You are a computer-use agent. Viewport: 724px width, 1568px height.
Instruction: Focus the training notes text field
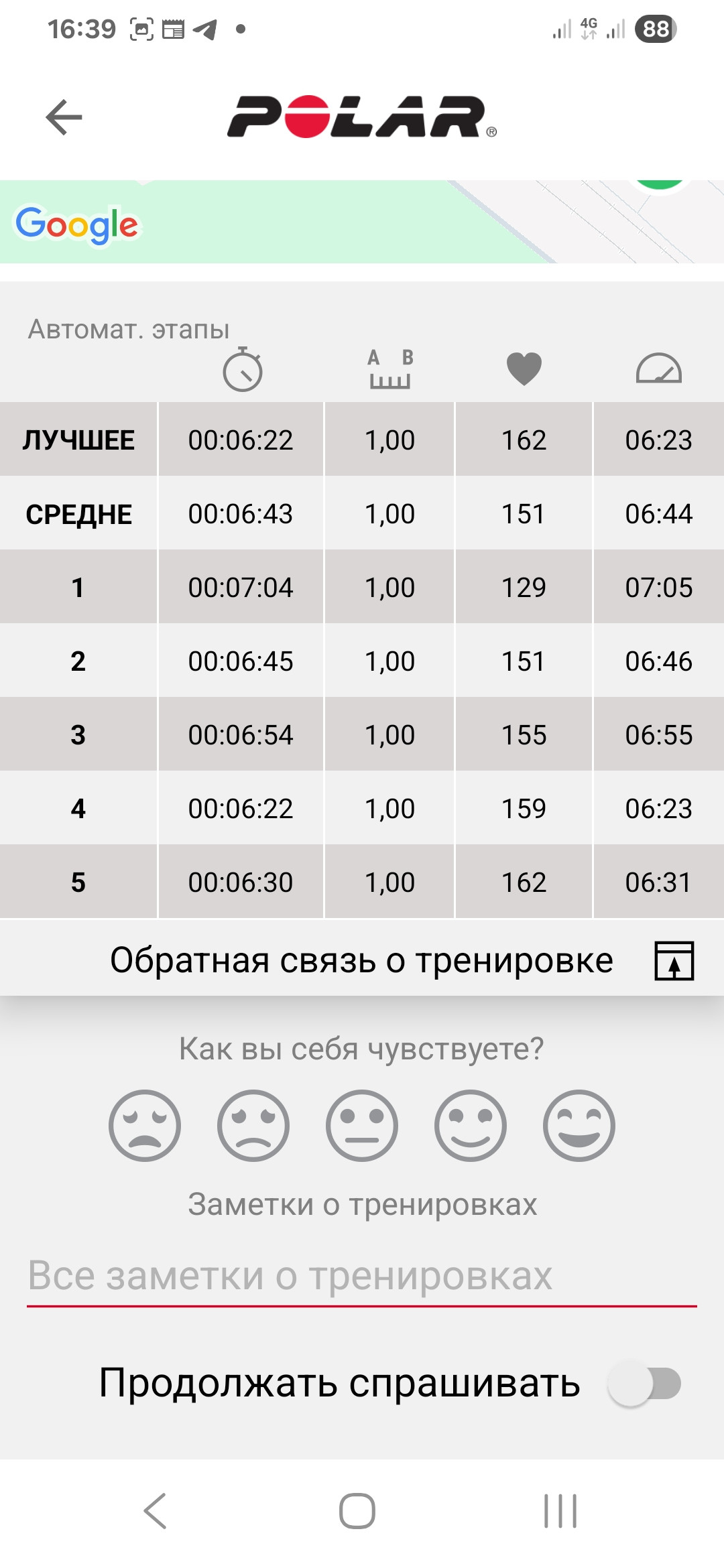coord(362,1275)
